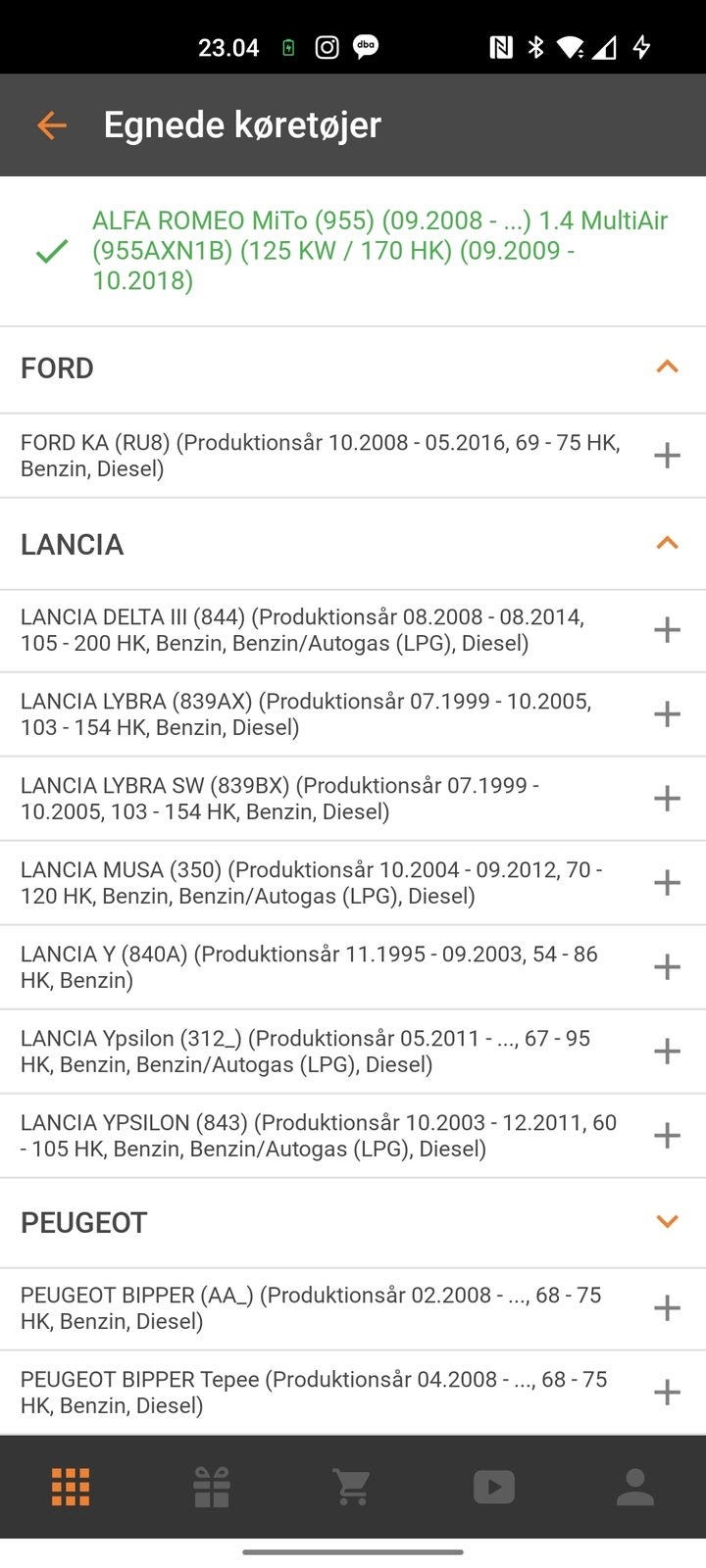Expand PEUGEOT BIPPER (AA_) details
Viewport: 706px width, 1568px height.
click(x=667, y=1307)
